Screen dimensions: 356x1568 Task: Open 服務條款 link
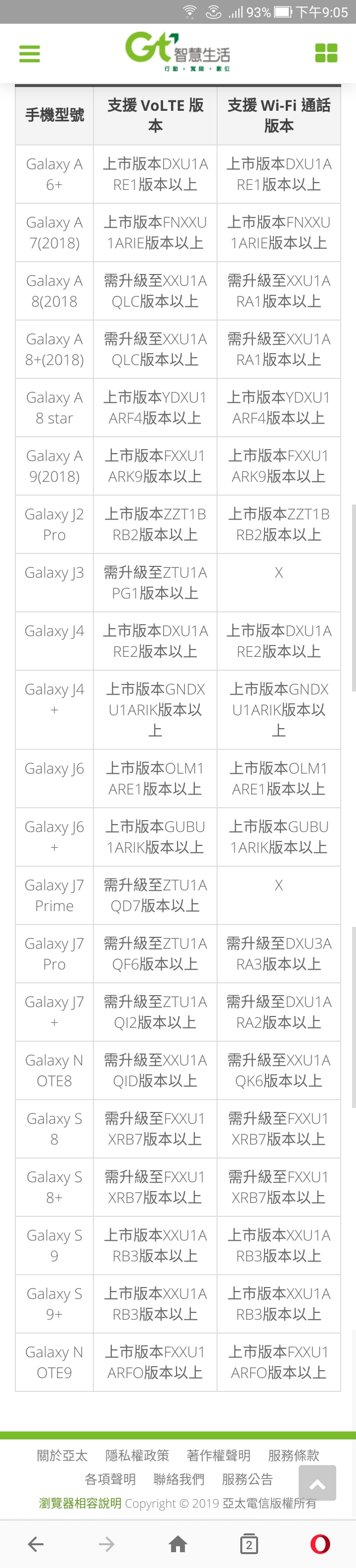pos(293,1455)
